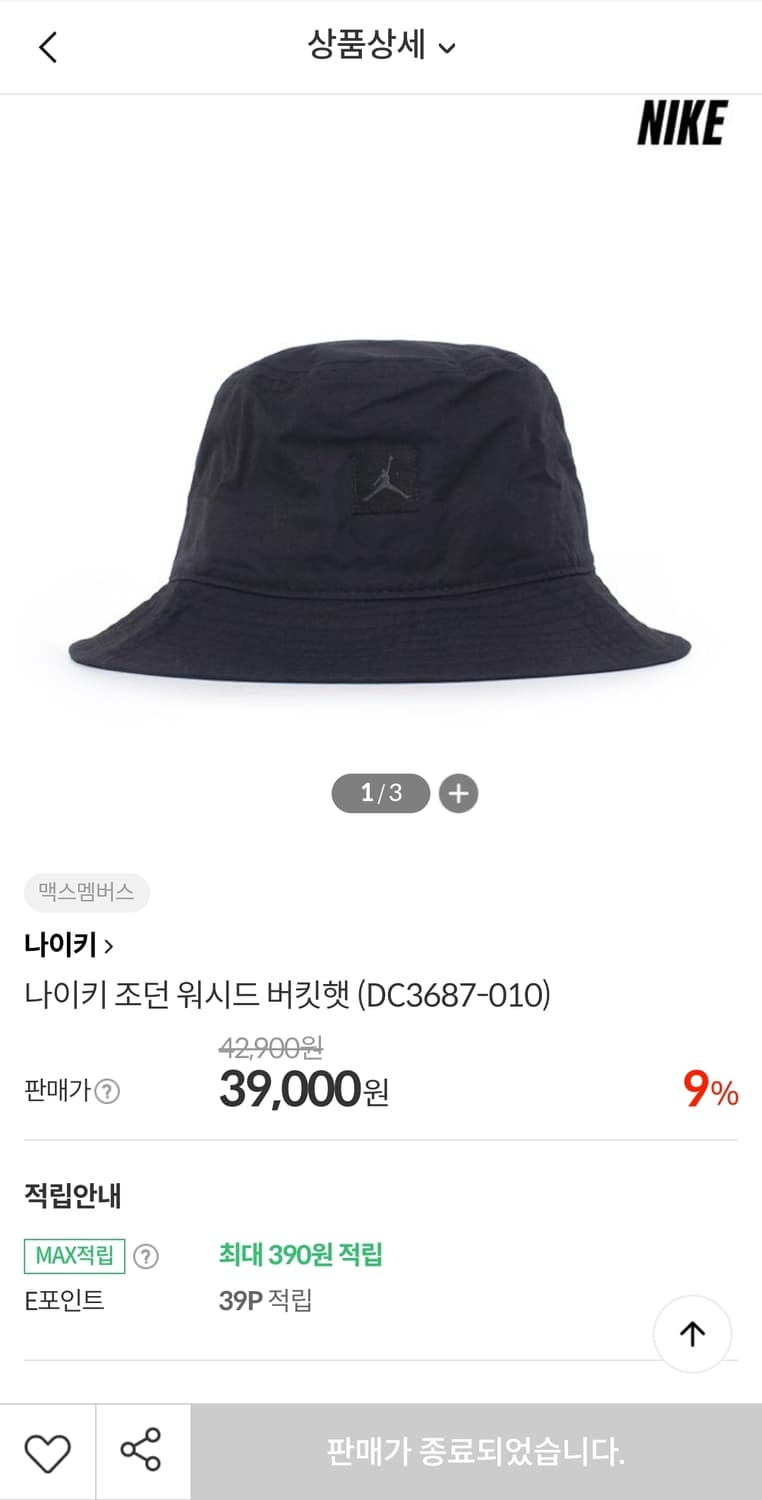Tap the plus icon next to image counter

458,793
